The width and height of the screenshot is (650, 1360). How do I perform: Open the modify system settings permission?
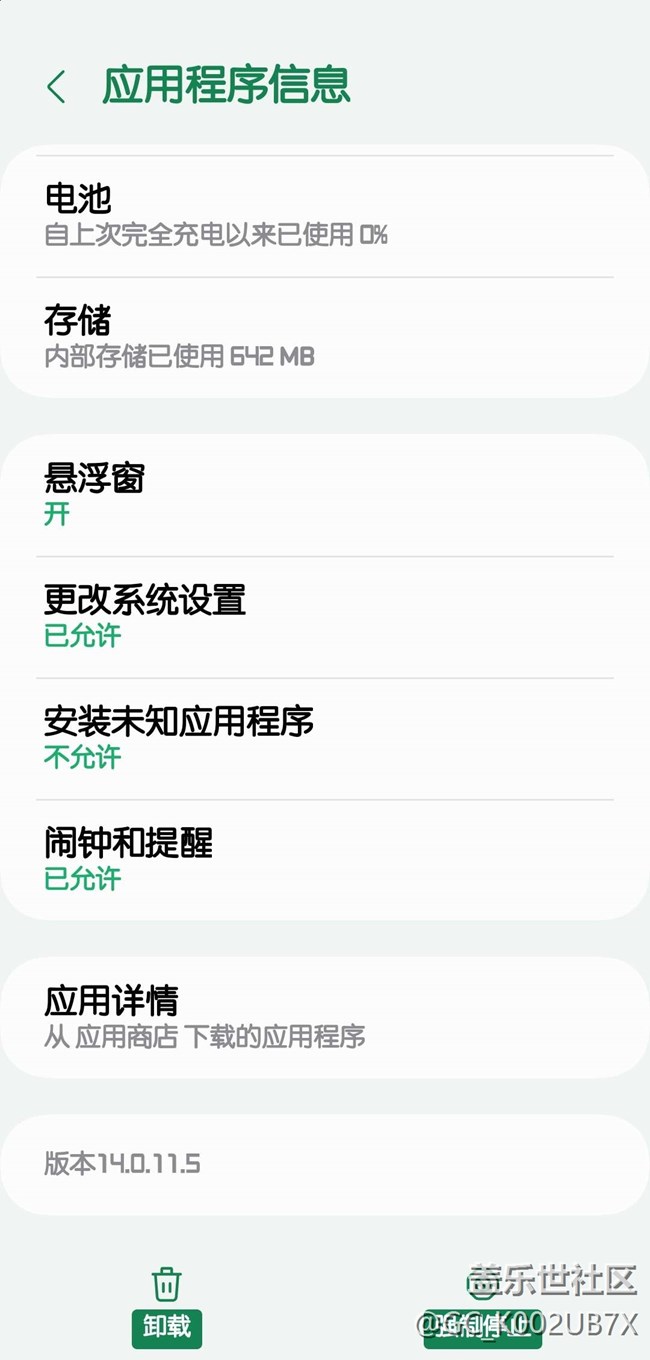pos(324,616)
